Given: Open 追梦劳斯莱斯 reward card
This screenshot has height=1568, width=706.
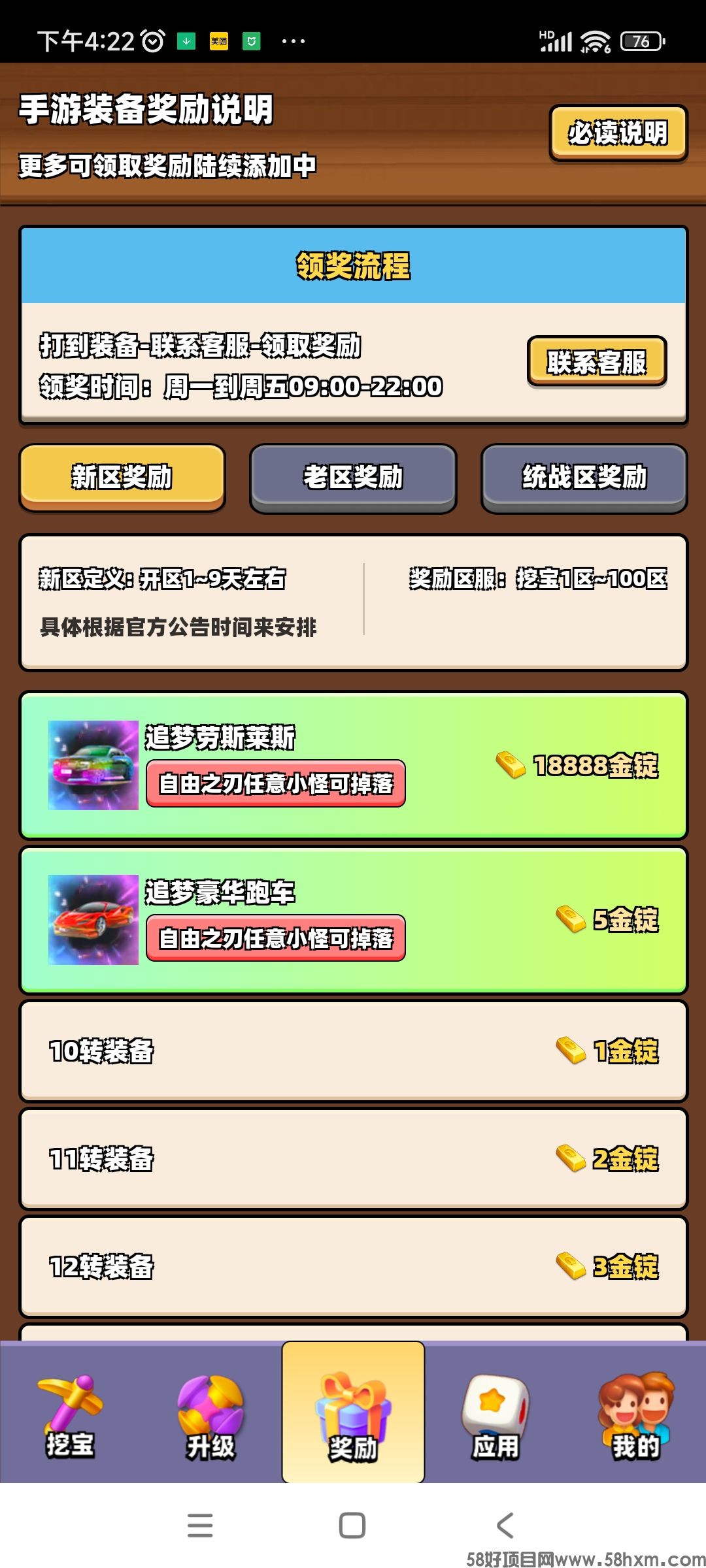Looking at the screenshot, I should tap(353, 765).
